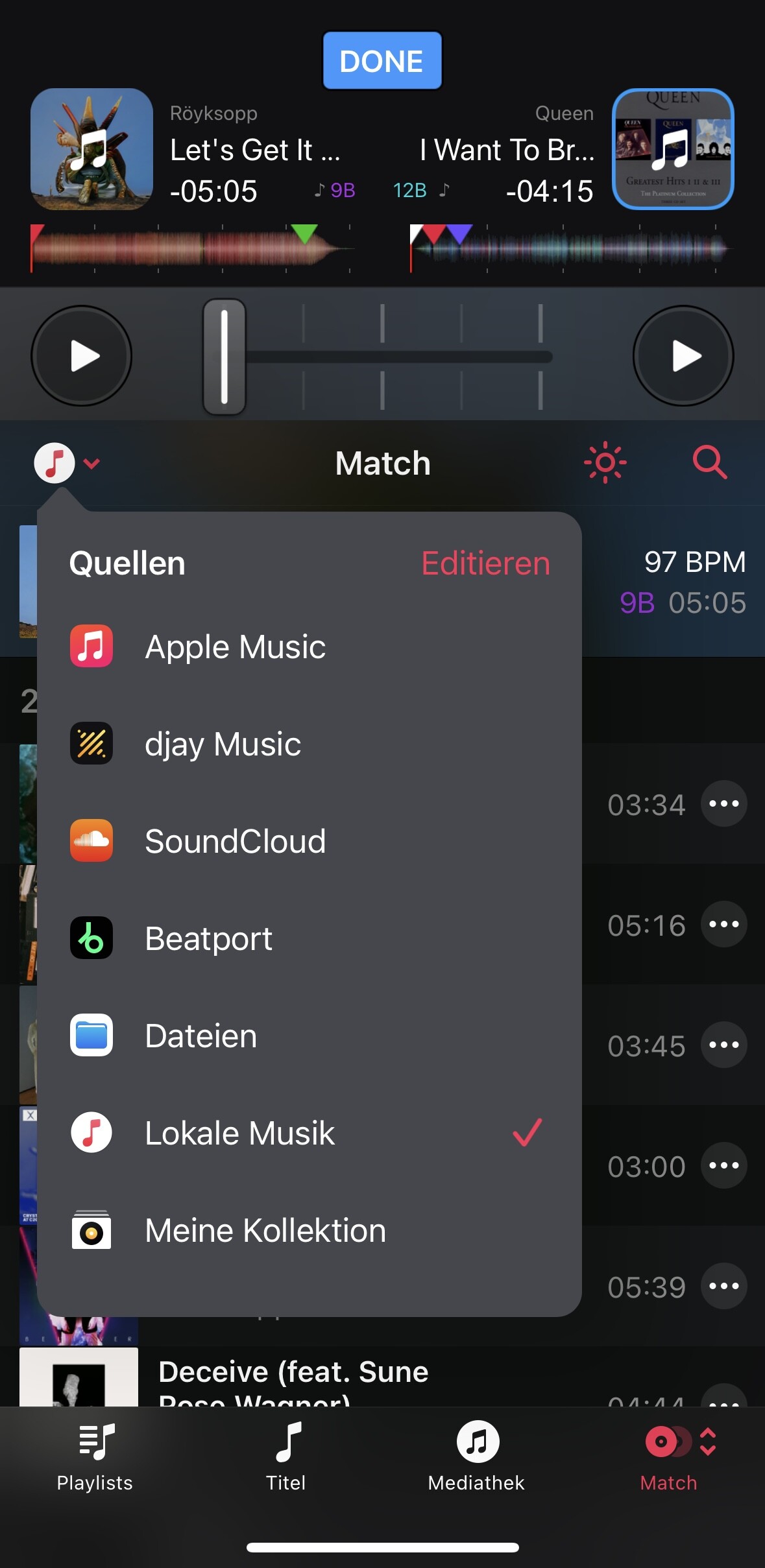Screen dimensions: 765x1568
Task: Play the Queen track on right deck
Action: (x=683, y=356)
